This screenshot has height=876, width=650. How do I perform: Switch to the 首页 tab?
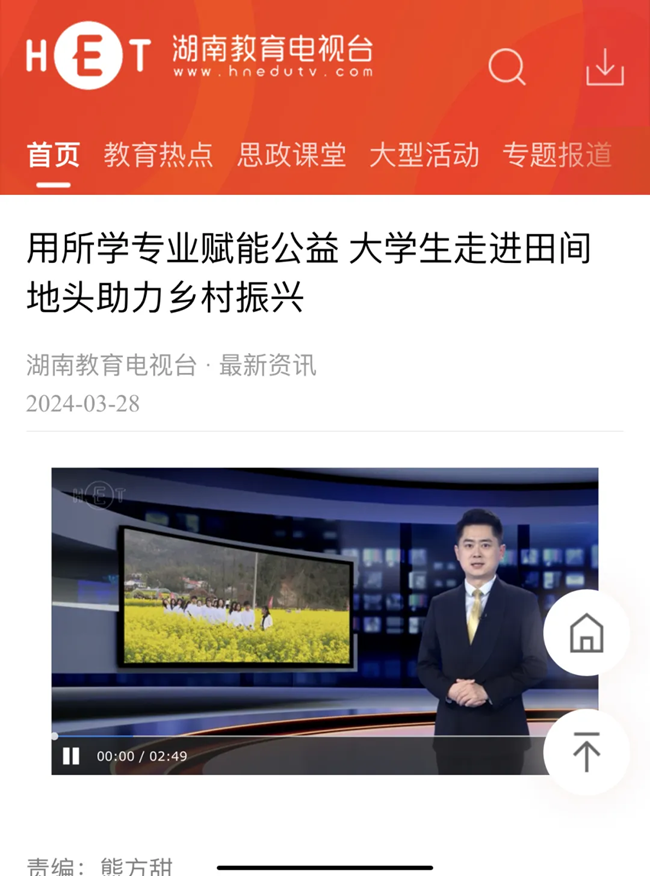[53, 155]
